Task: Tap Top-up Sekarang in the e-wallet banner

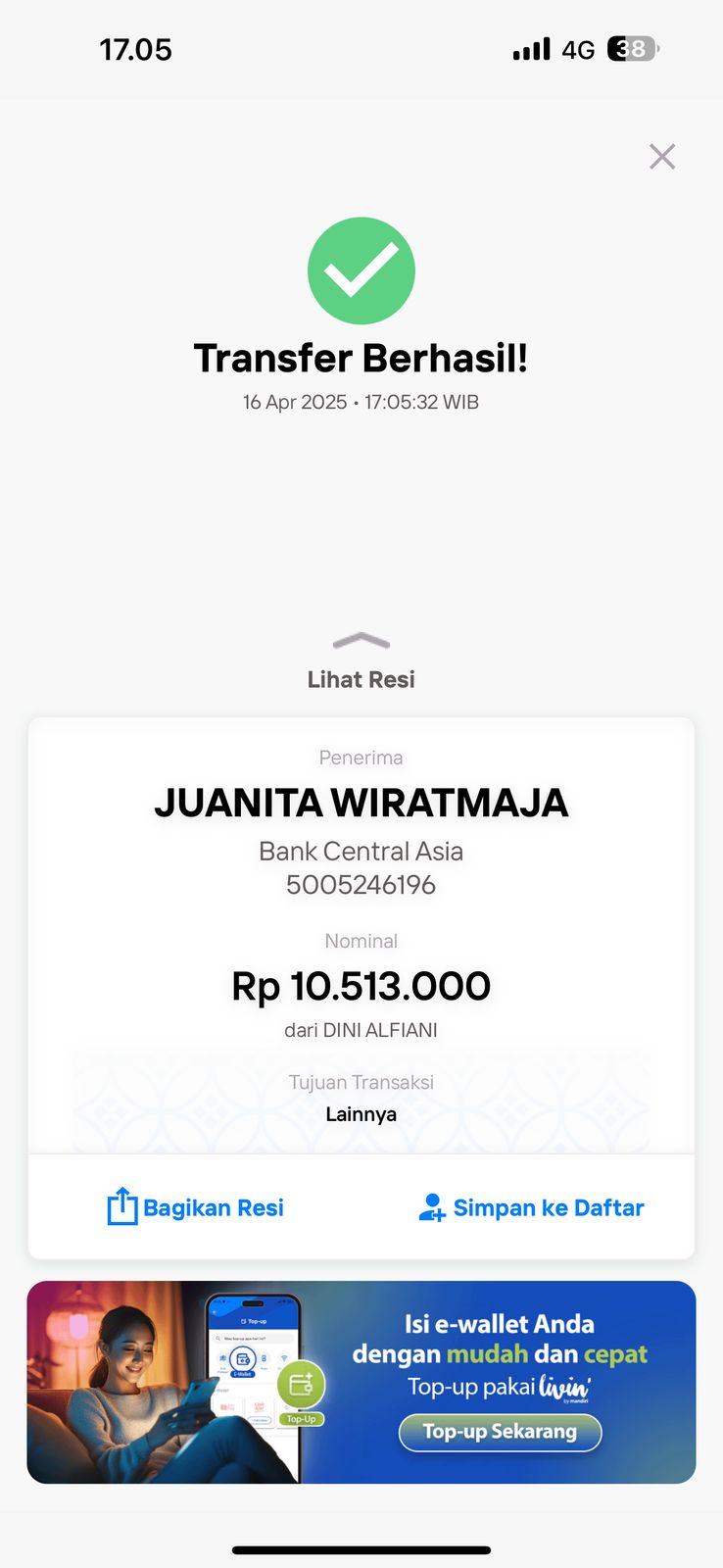Action: (x=500, y=1432)
